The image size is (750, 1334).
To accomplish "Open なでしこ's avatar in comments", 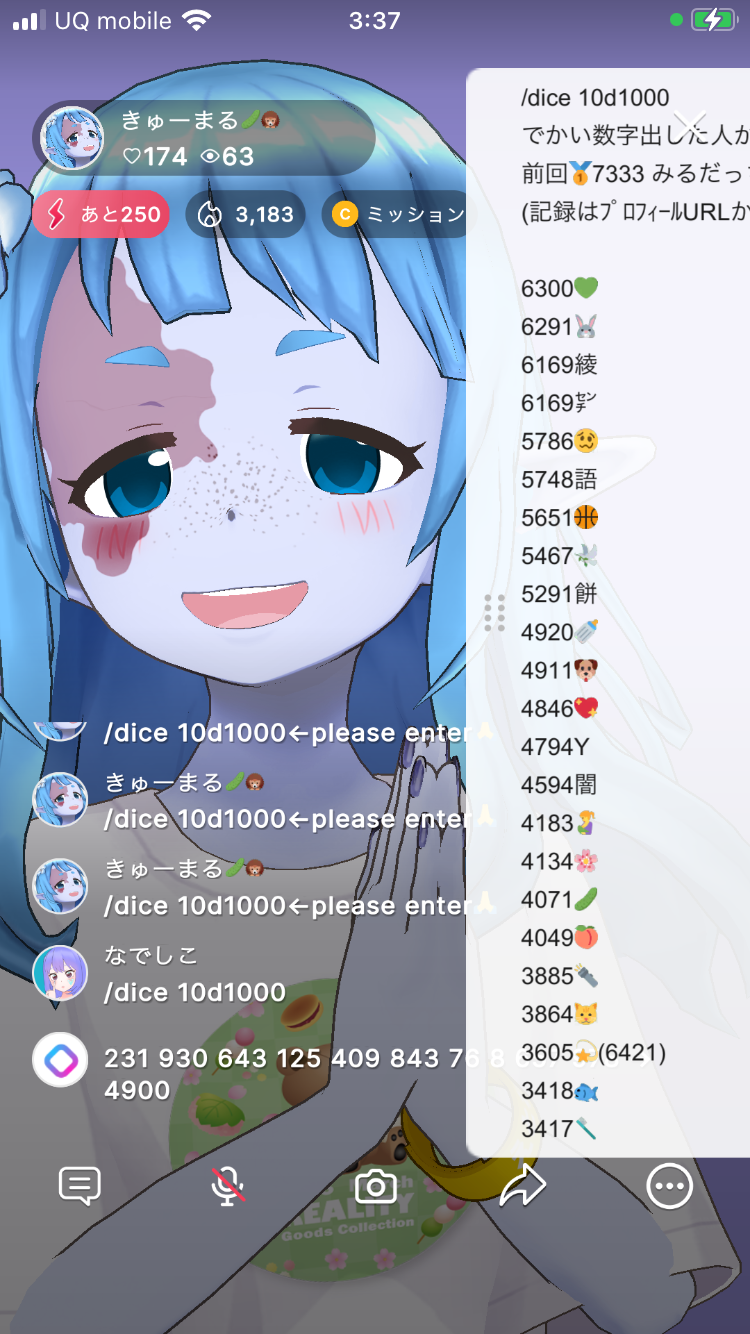I will point(60,973).
